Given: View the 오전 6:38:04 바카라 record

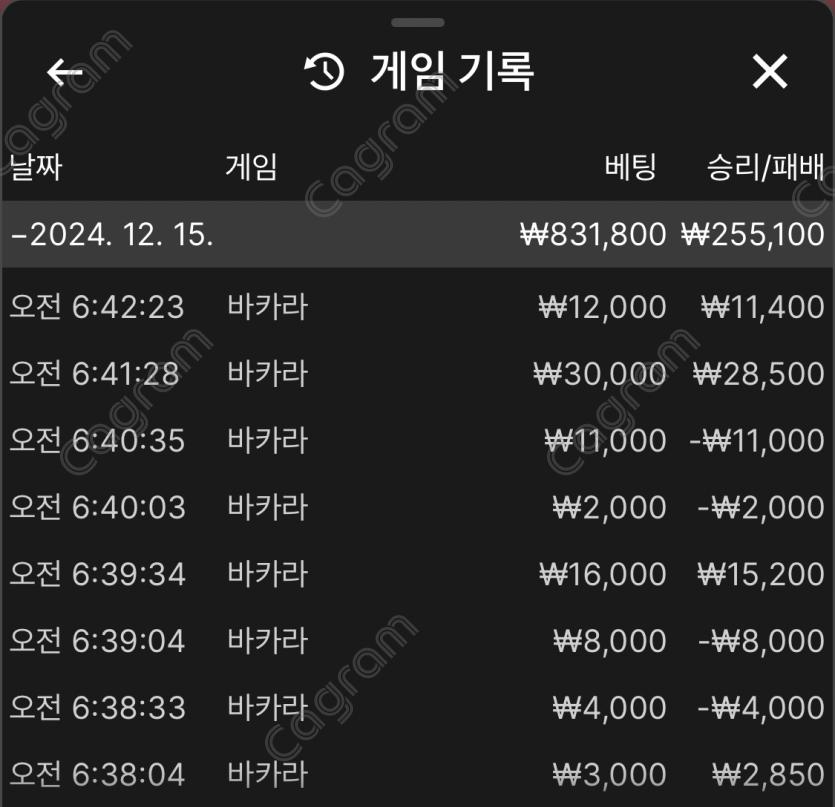Looking at the screenshot, I should click(x=417, y=775).
